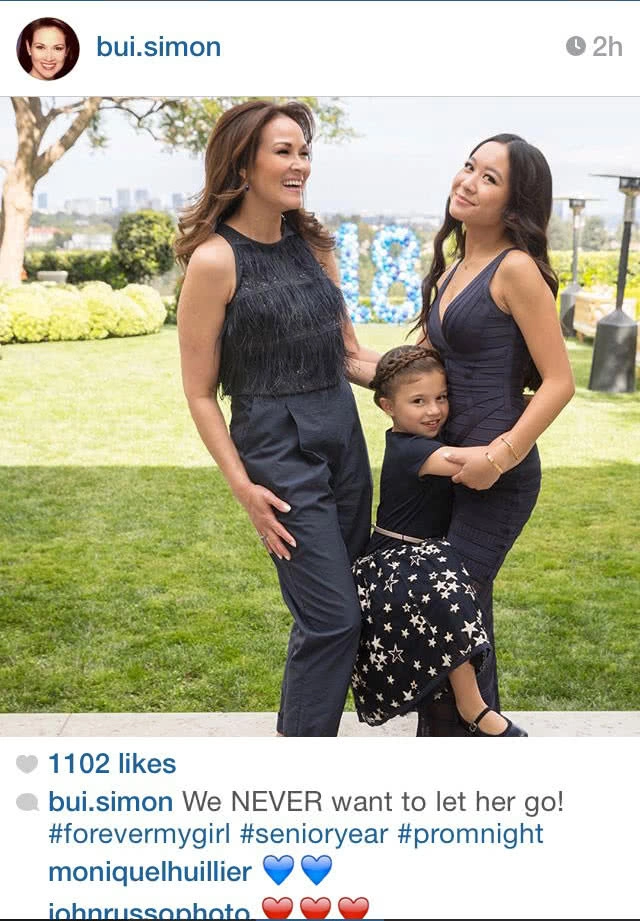
Task: View the 1102 likes list
Action: click(111, 764)
